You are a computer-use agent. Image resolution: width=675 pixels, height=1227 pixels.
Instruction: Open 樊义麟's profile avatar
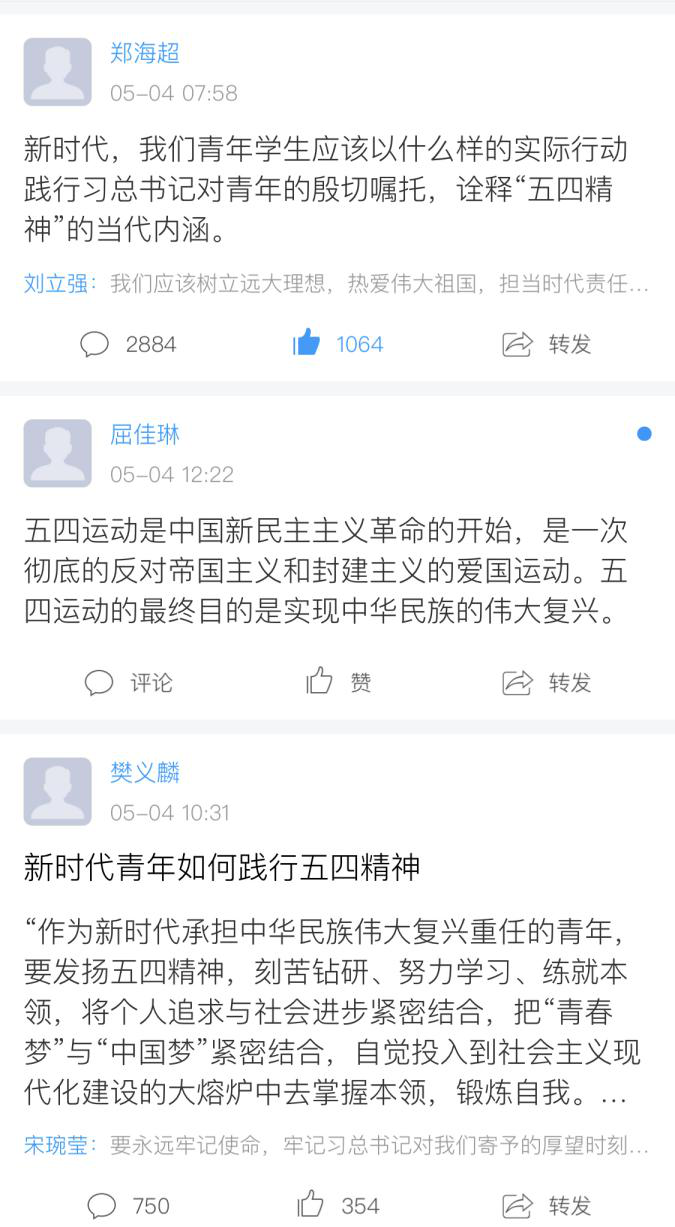pos(57,791)
